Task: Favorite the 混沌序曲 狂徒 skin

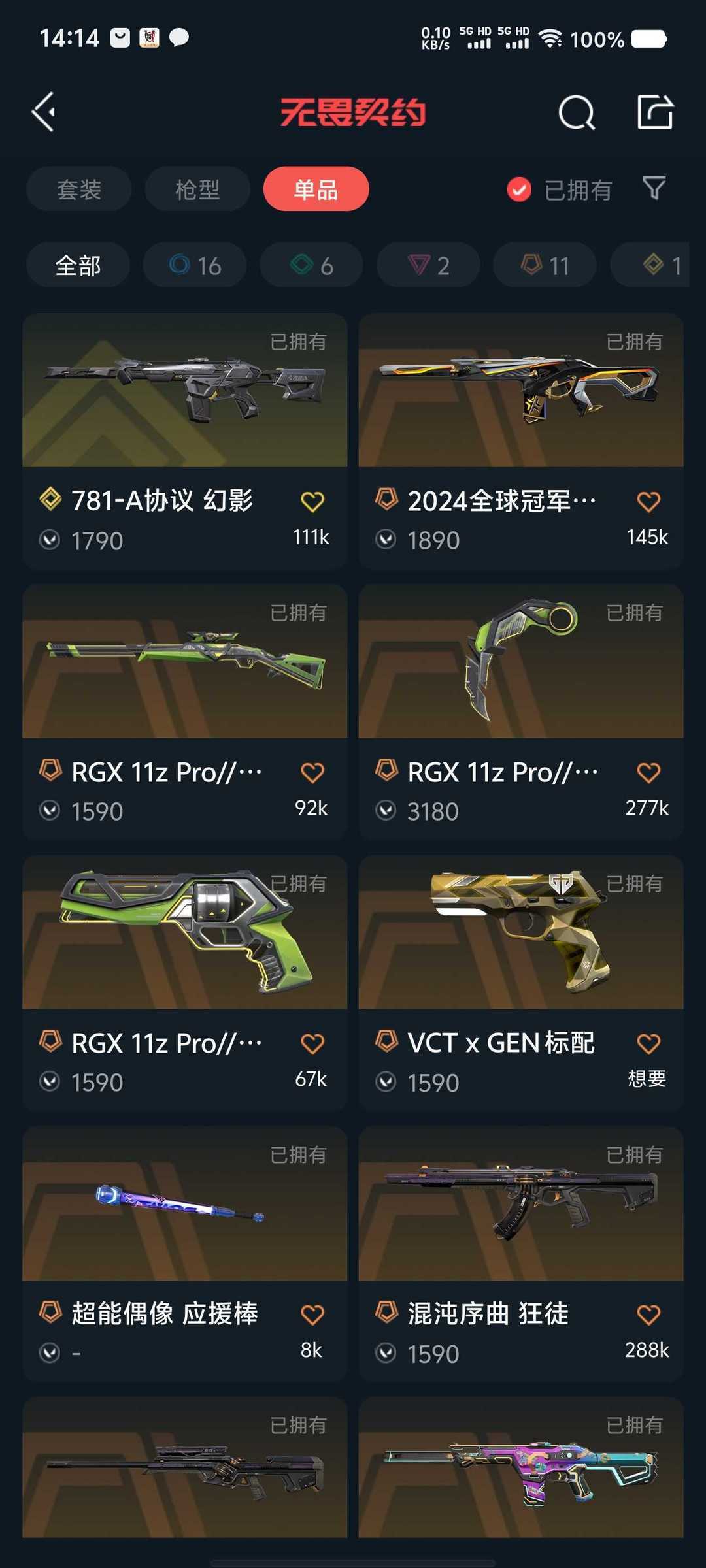Action: point(648,1315)
